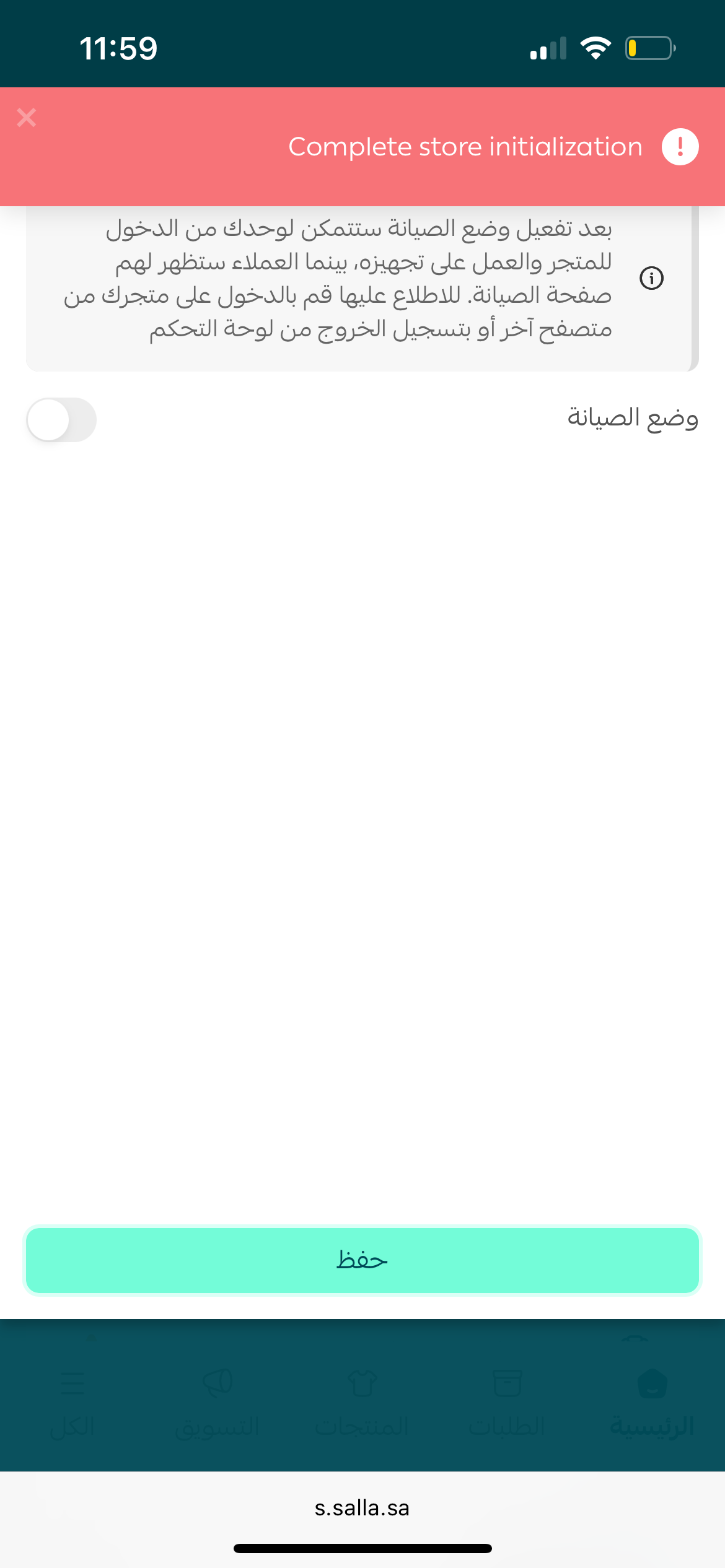The width and height of the screenshot is (725, 1568).
Task: Enable the وضع الصيانة maintenance switch
Action: [x=61, y=420]
